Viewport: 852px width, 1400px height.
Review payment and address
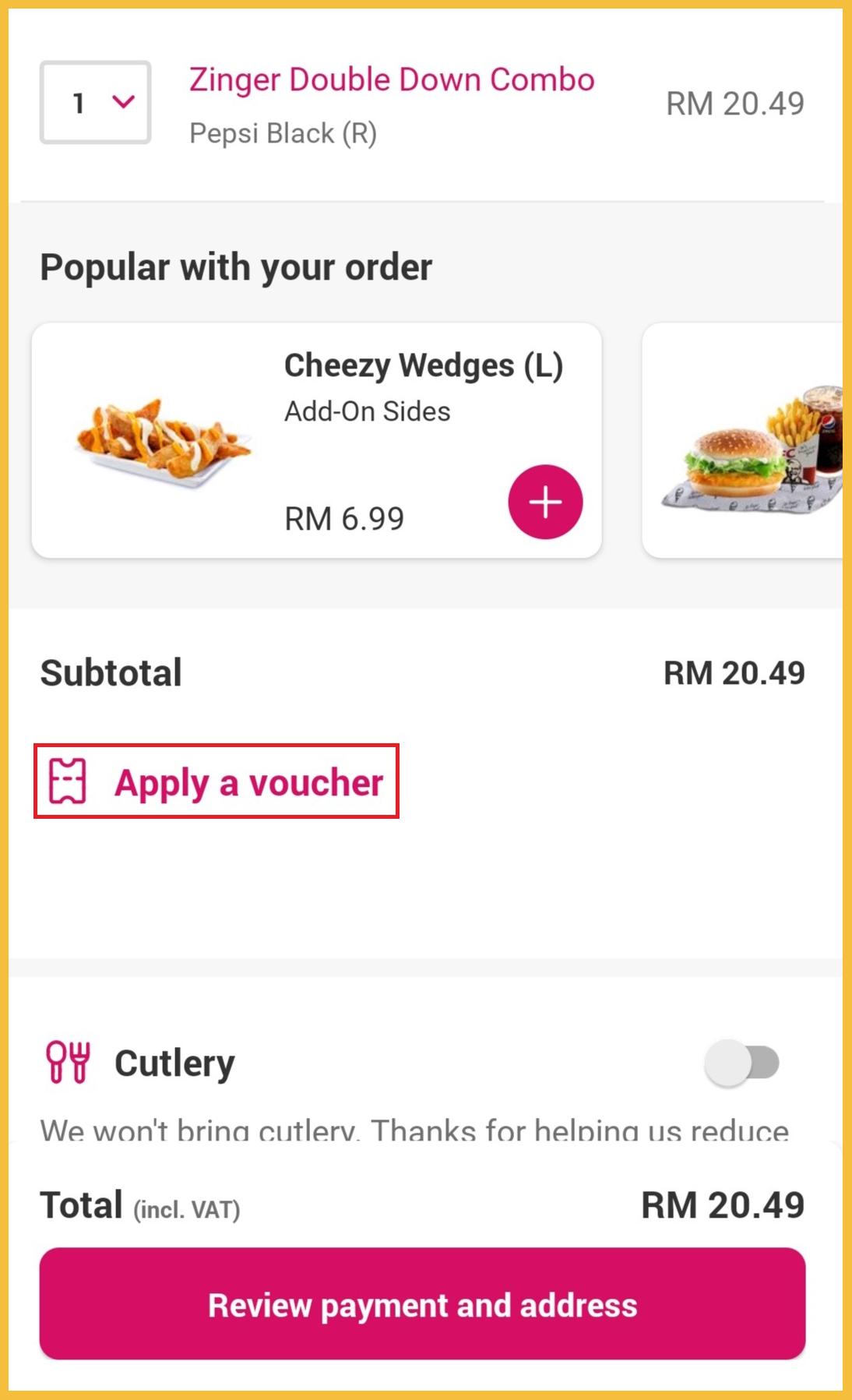point(422,1304)
